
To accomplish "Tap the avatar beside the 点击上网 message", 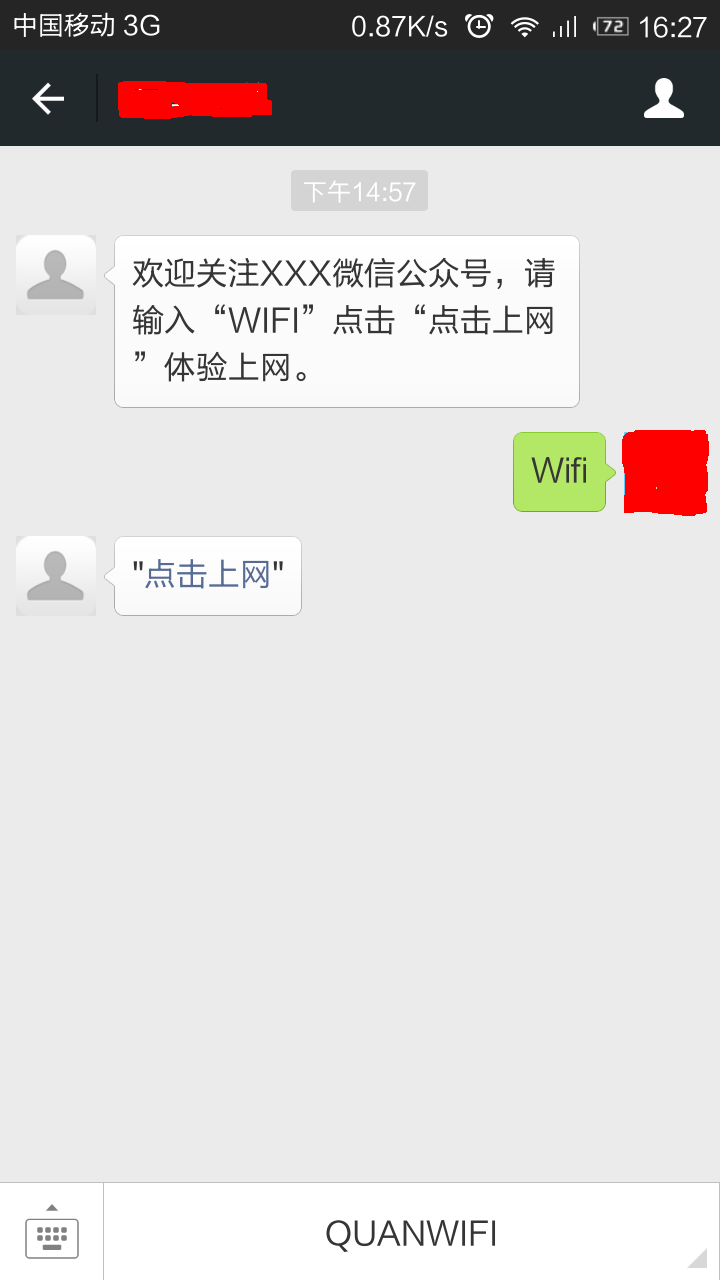I will pos(55,576).
